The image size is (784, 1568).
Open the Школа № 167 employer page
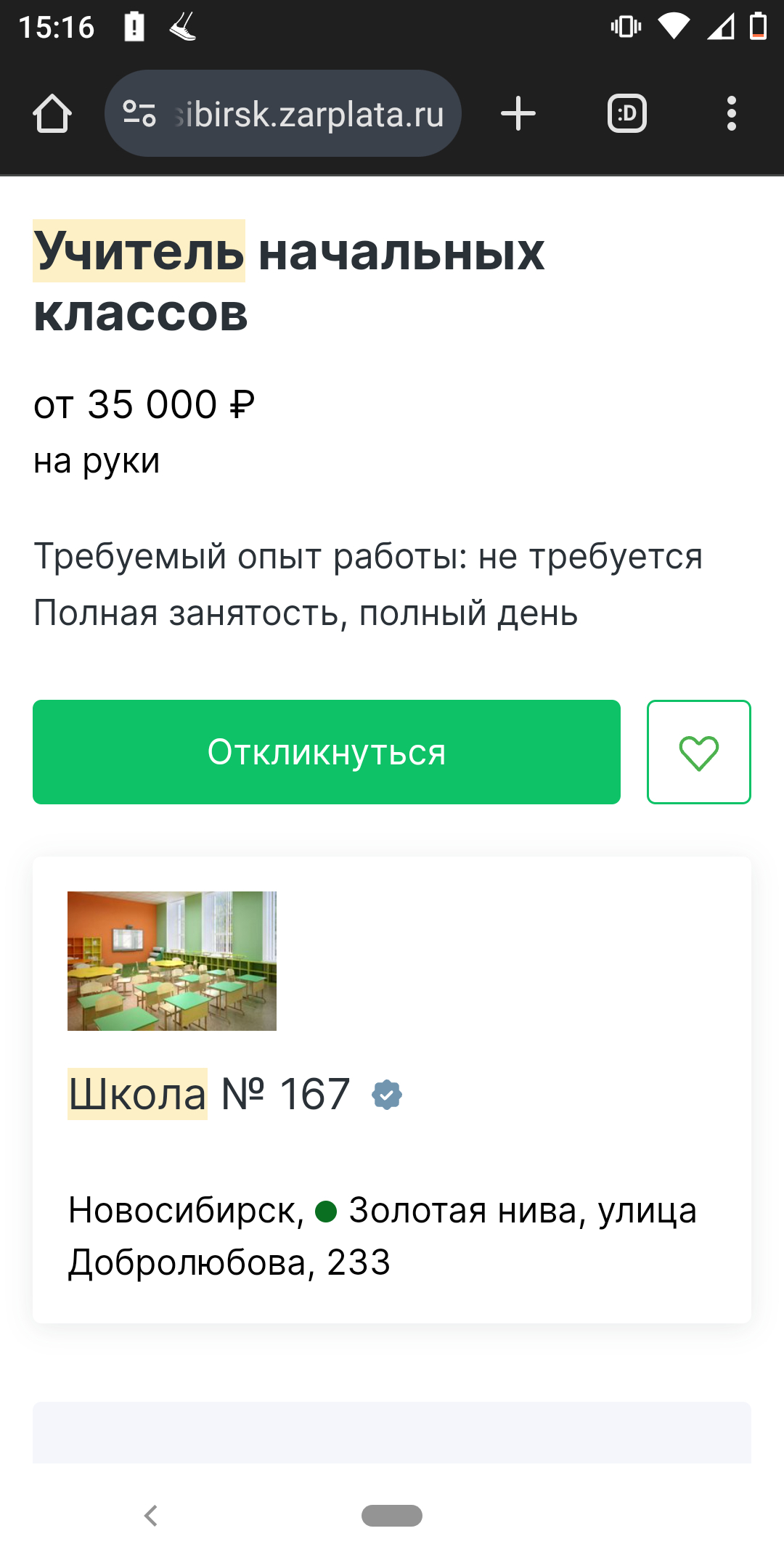[x=209, y=1094]
